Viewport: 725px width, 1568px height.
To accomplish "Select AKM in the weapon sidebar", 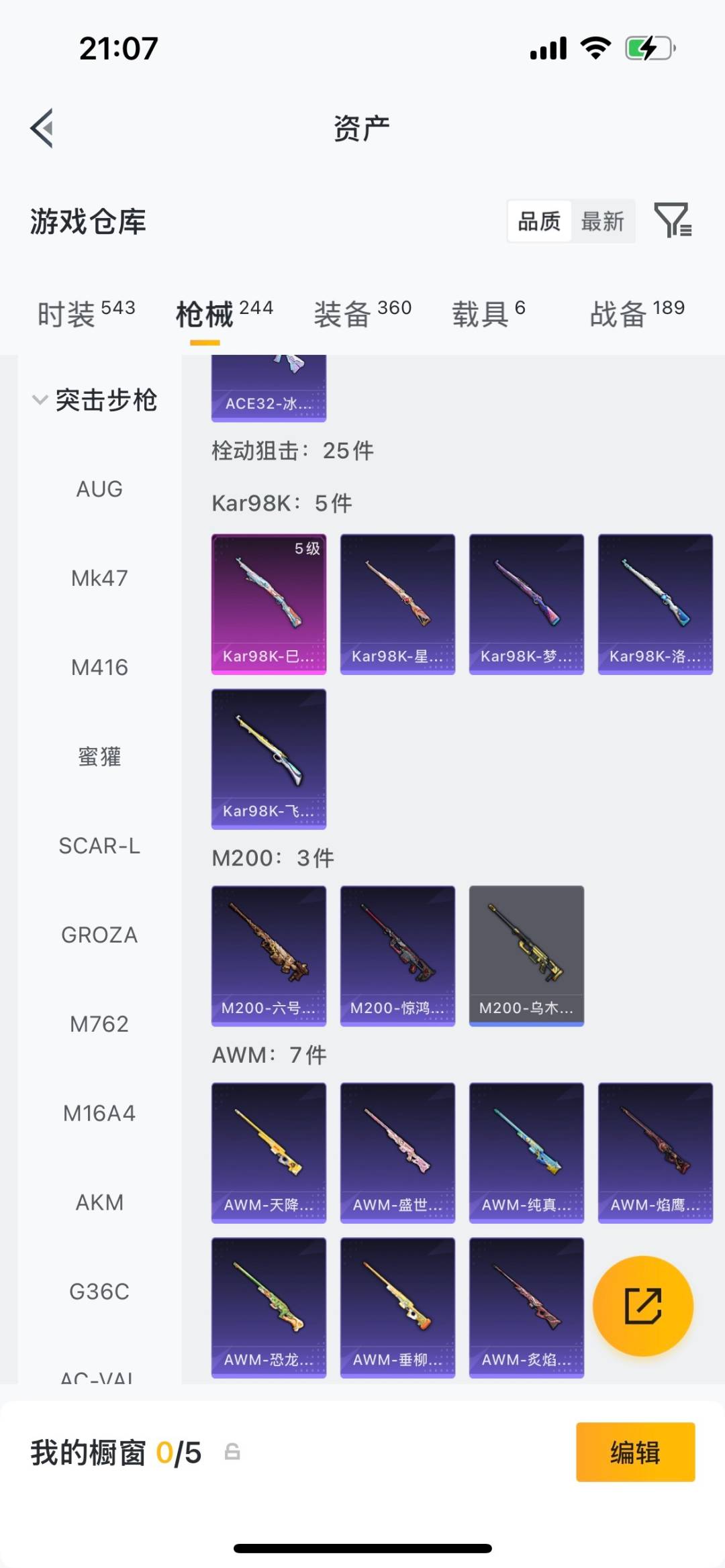I will click(x=99, y=1202).
